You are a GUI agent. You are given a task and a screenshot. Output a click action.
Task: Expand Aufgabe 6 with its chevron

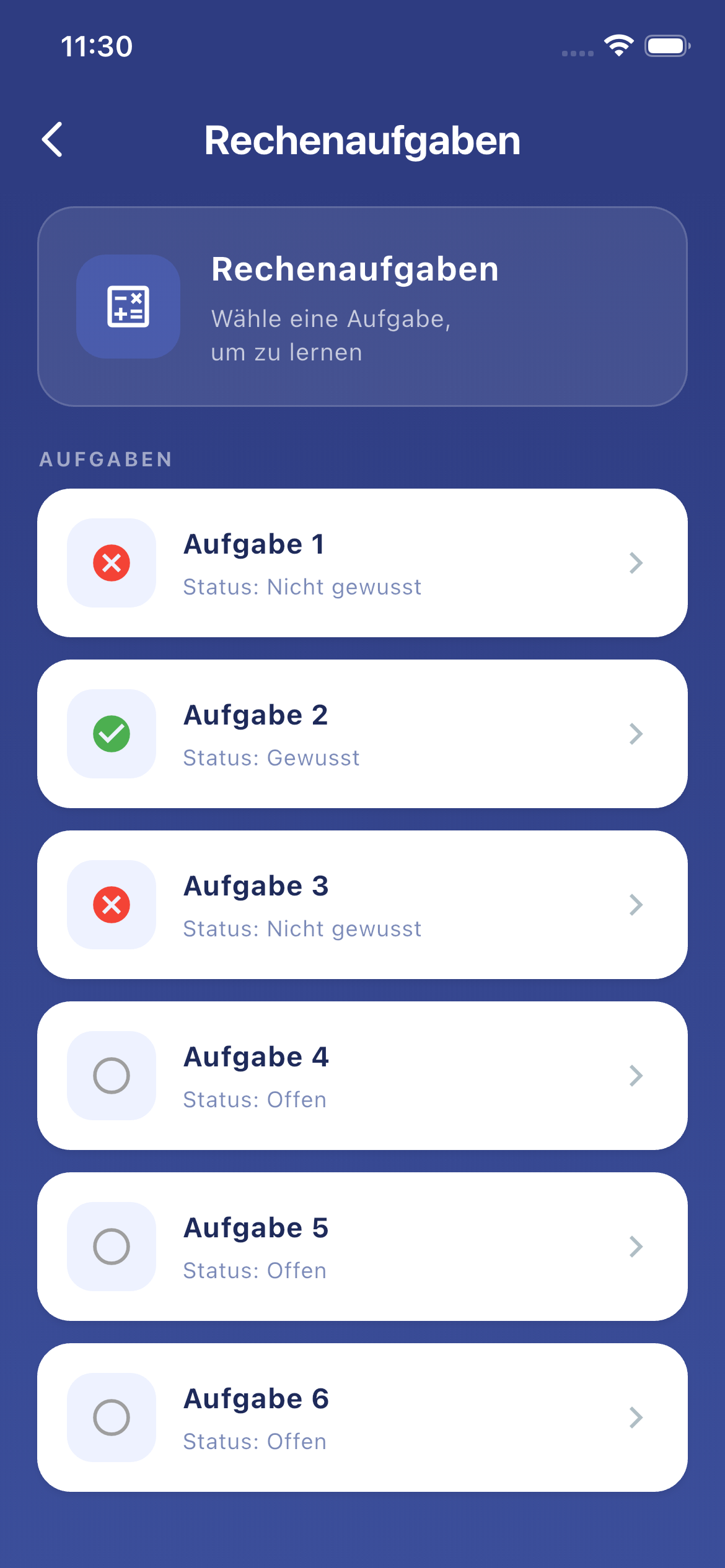click(x=636, y=1418)
